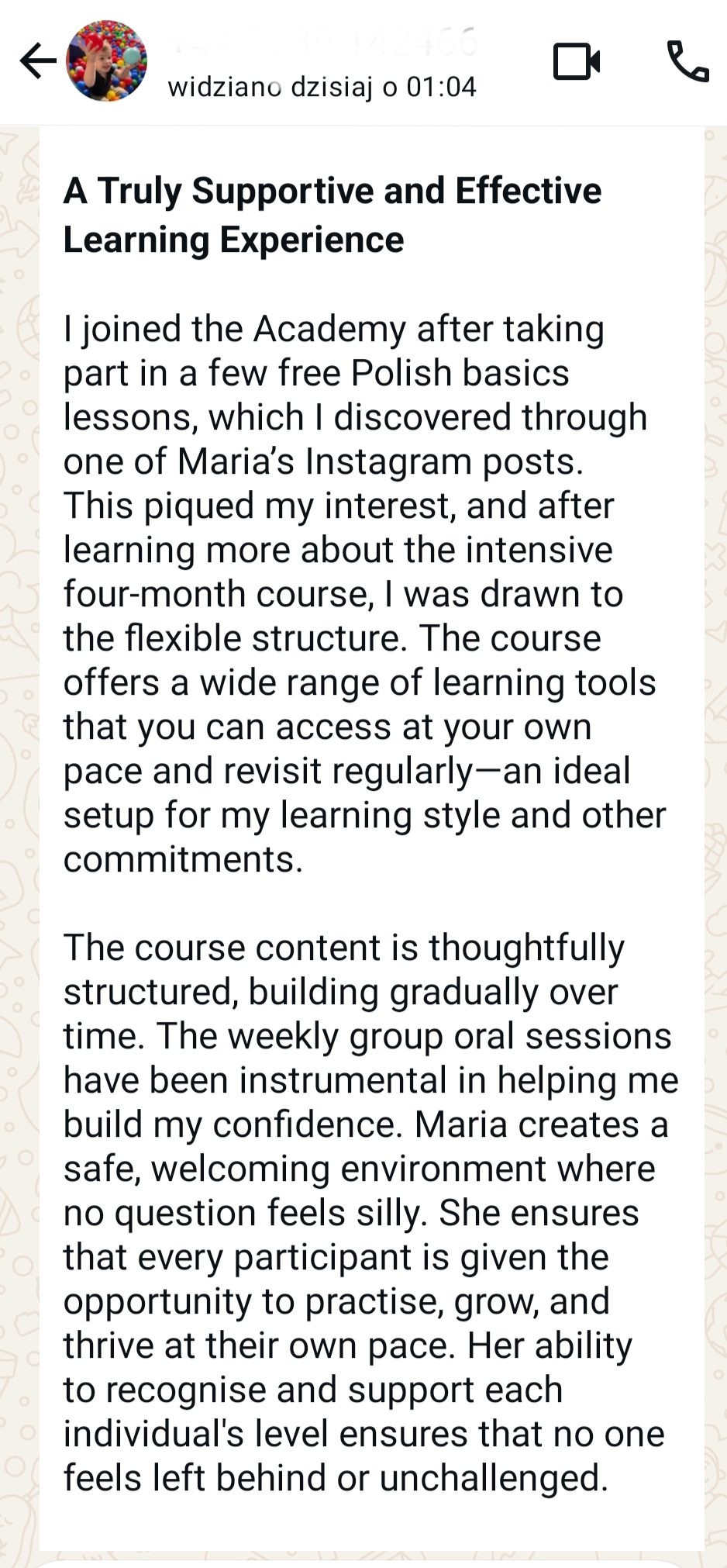The width and height of the screenshot is (727, 1568).
Task: Start a voice call
Action: (687, 61)
